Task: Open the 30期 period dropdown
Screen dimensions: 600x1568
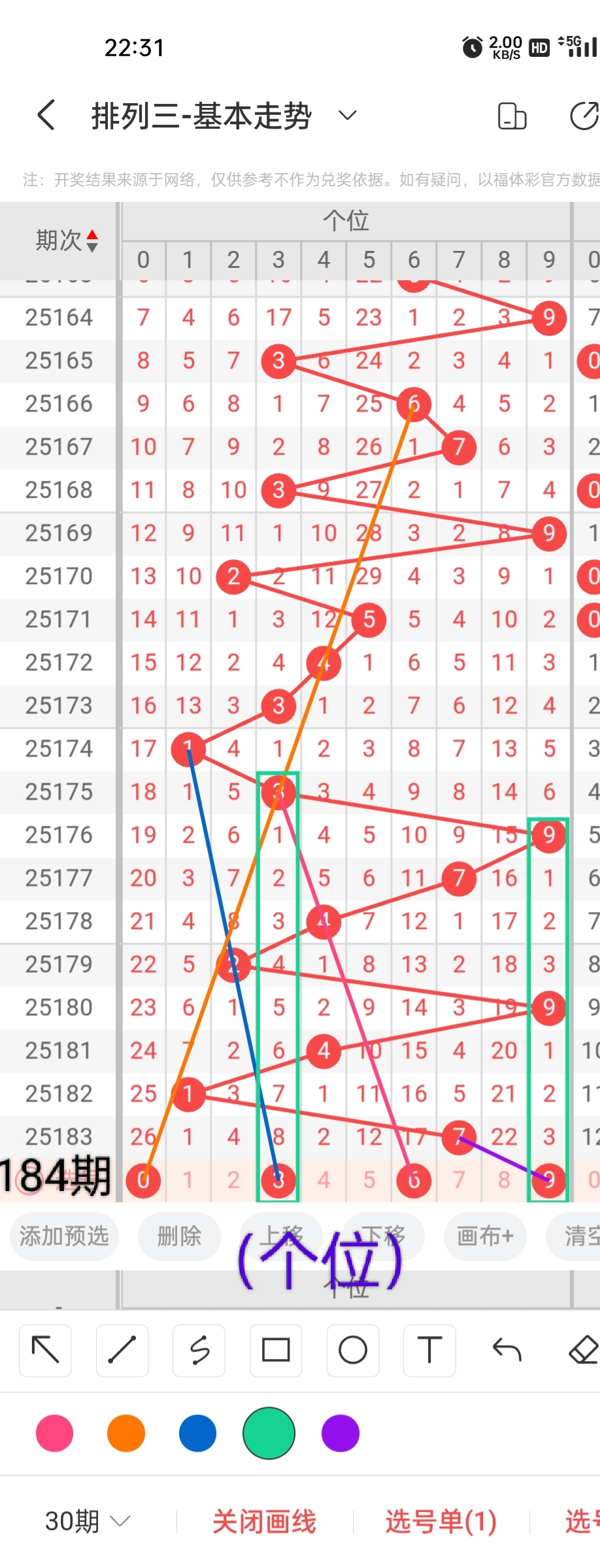Action: pos(88,1522)
